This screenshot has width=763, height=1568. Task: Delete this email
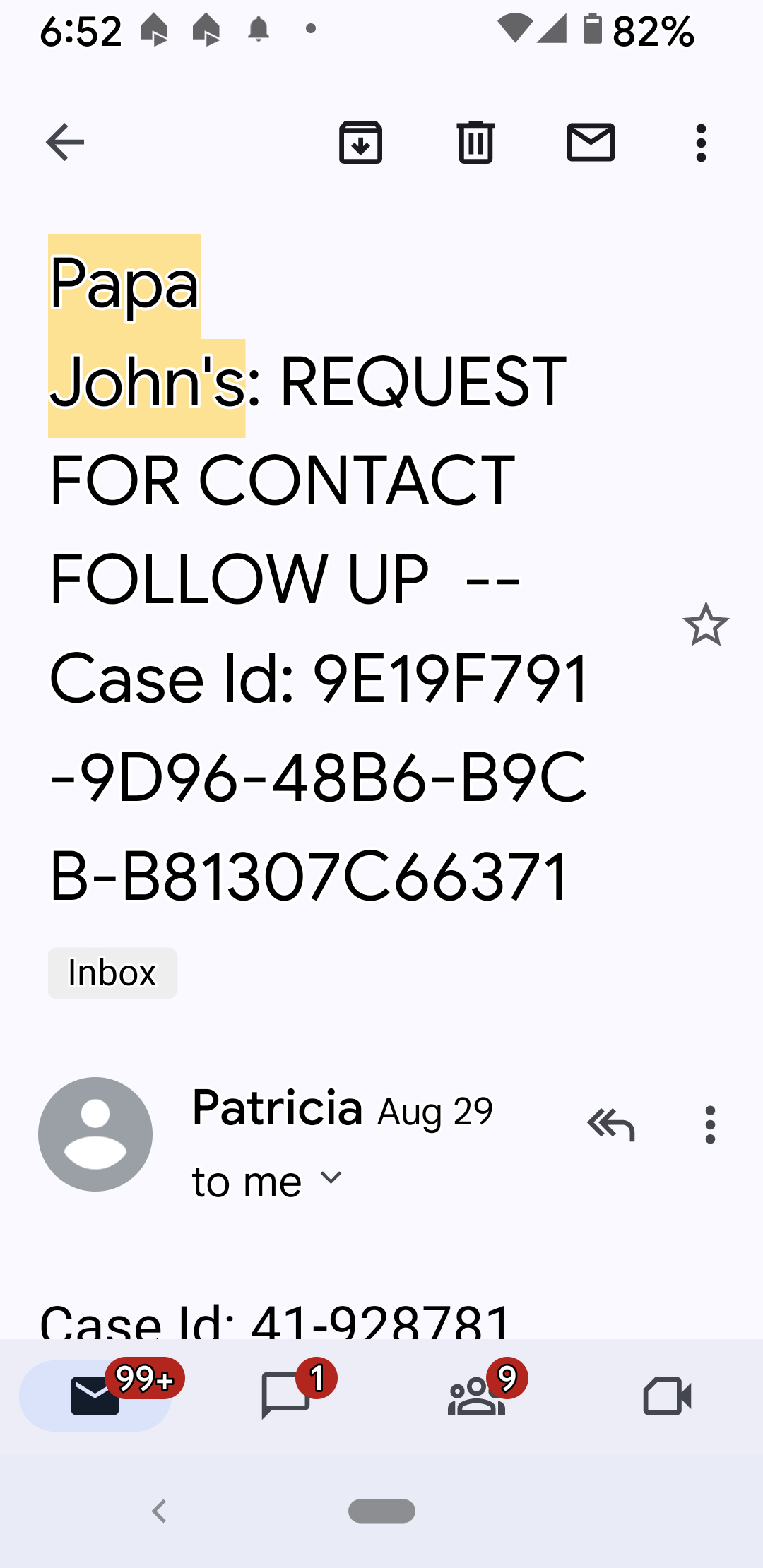(475, 142)
